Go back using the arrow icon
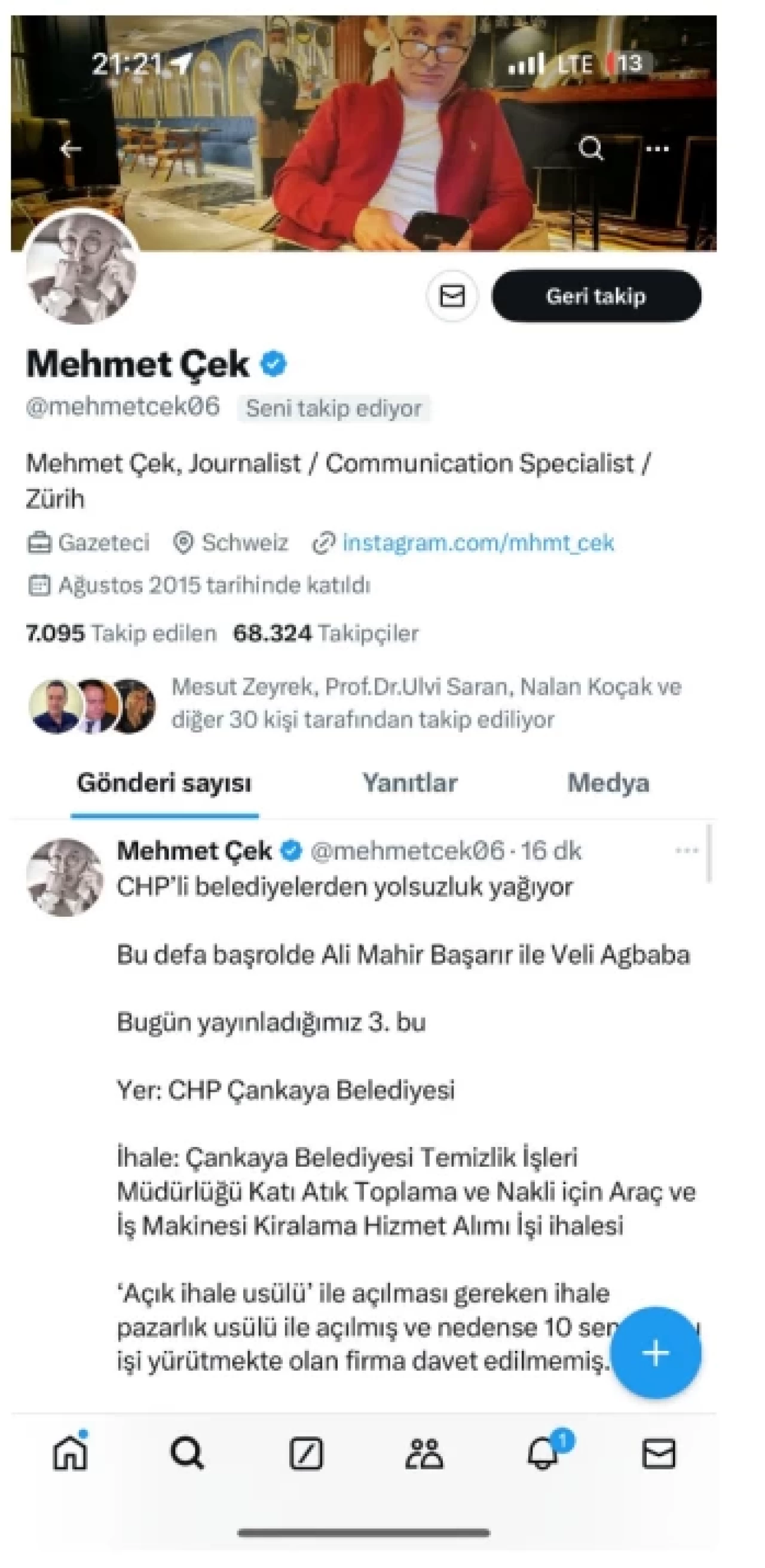 click(71, 148)
